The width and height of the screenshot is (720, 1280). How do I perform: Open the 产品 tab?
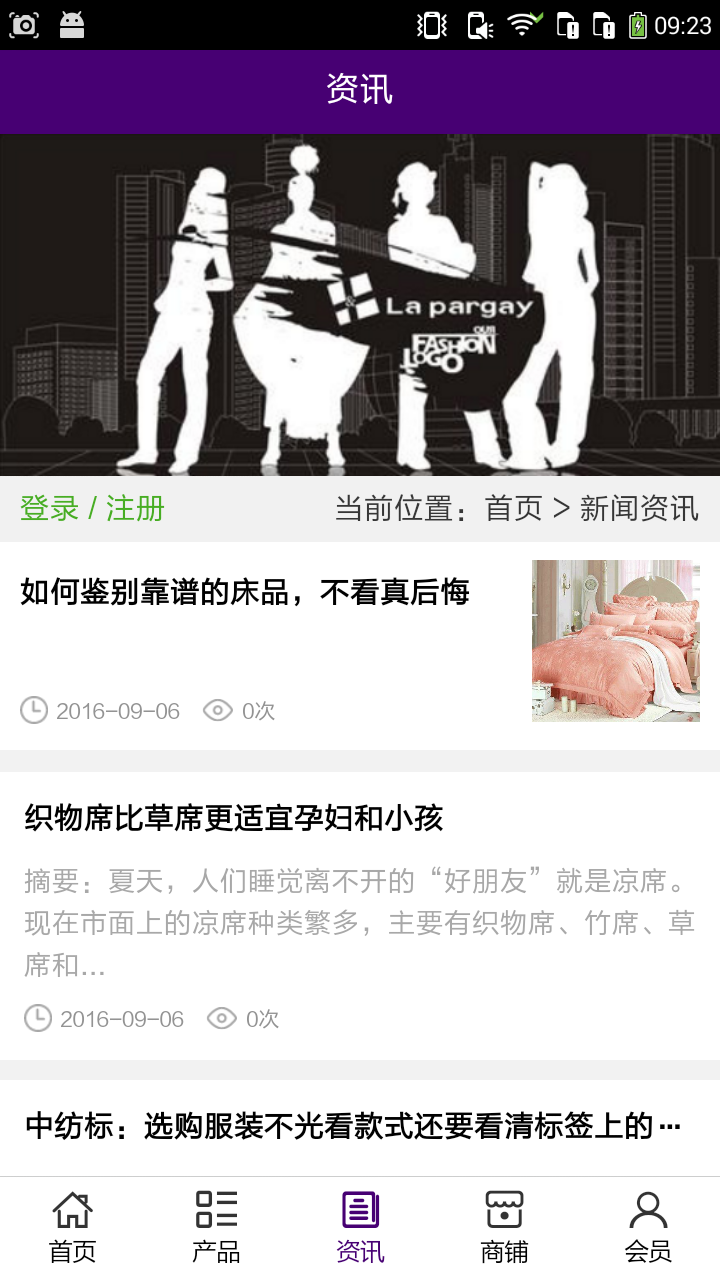(x=216, y=1227)
